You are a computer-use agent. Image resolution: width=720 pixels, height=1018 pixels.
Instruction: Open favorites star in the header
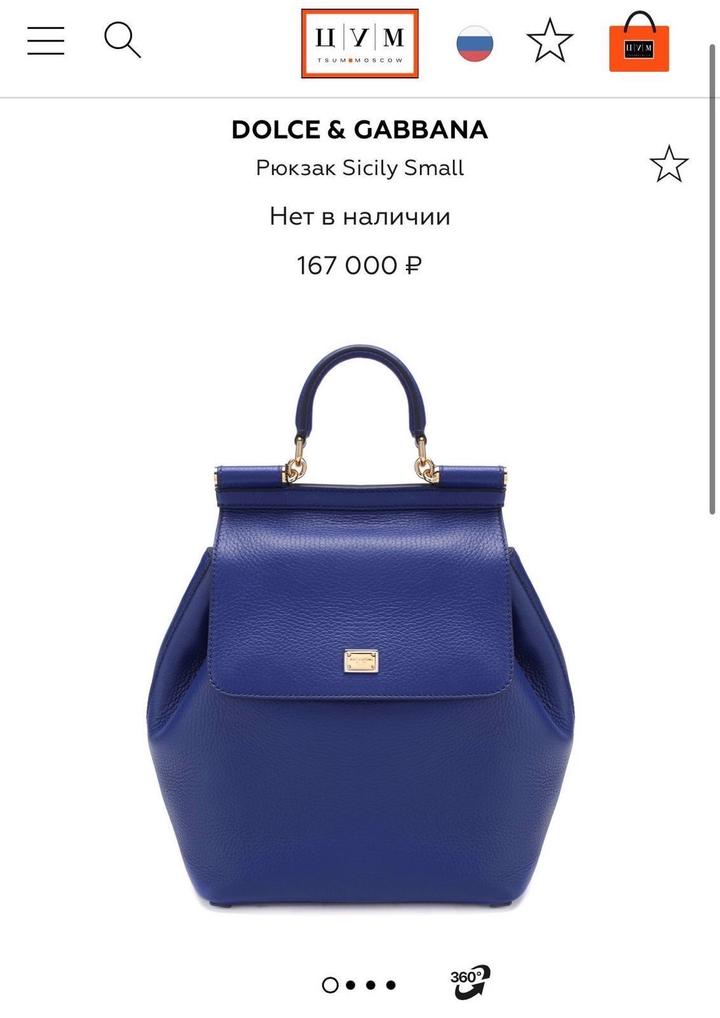[x=550, y=41]
